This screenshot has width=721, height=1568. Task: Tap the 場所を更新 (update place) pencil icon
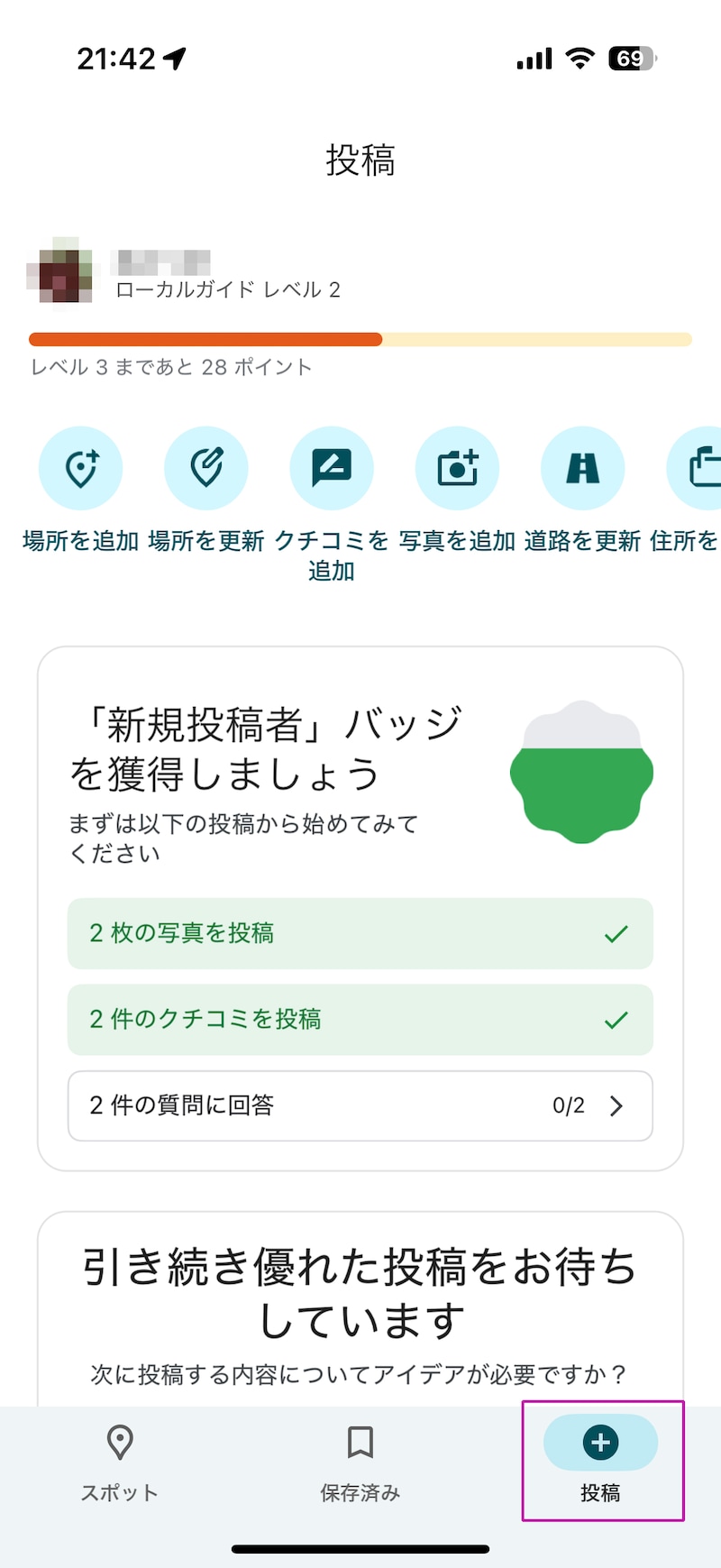pos(206,468)
